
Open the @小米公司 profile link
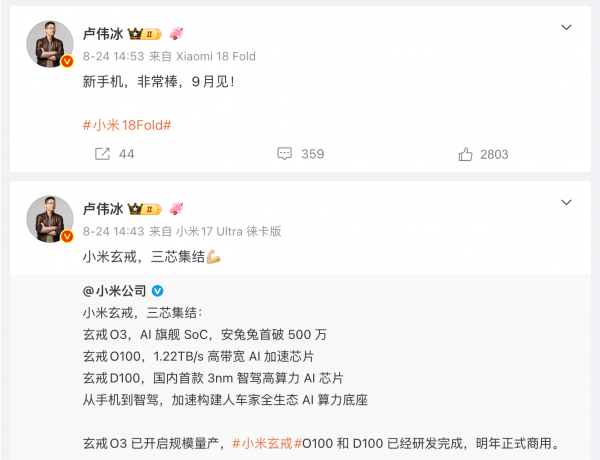coord(114,291)
